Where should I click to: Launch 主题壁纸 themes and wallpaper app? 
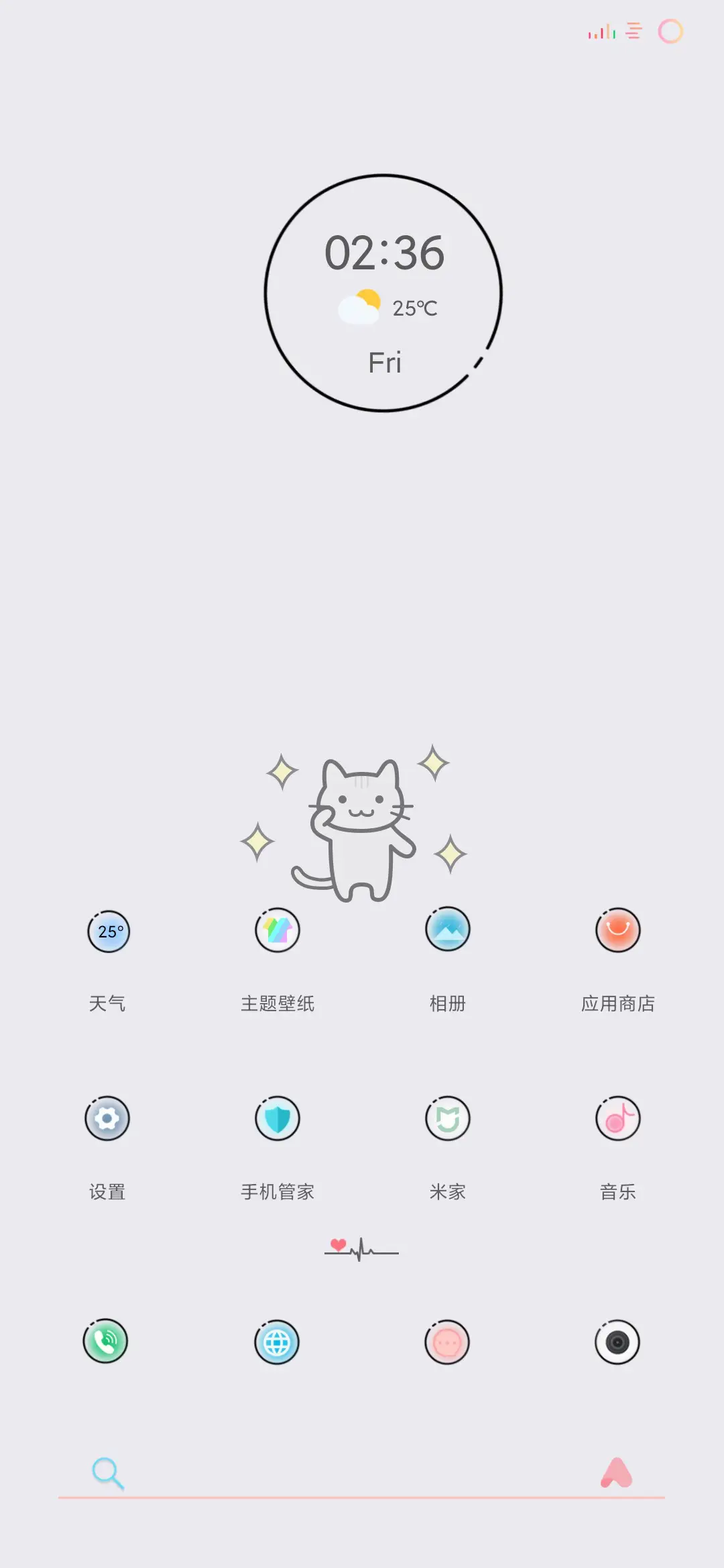pos(278,930)
